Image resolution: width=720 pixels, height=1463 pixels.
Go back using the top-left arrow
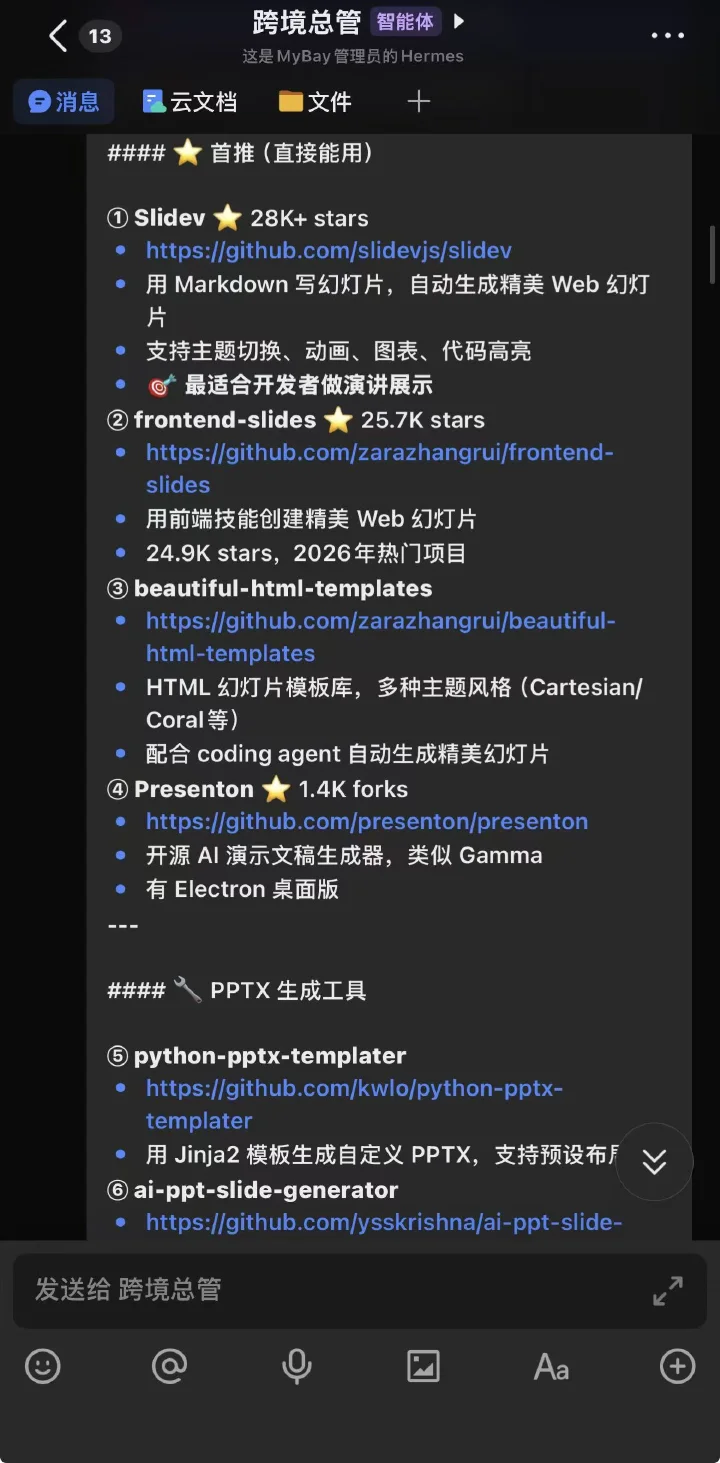click(58, 37)
